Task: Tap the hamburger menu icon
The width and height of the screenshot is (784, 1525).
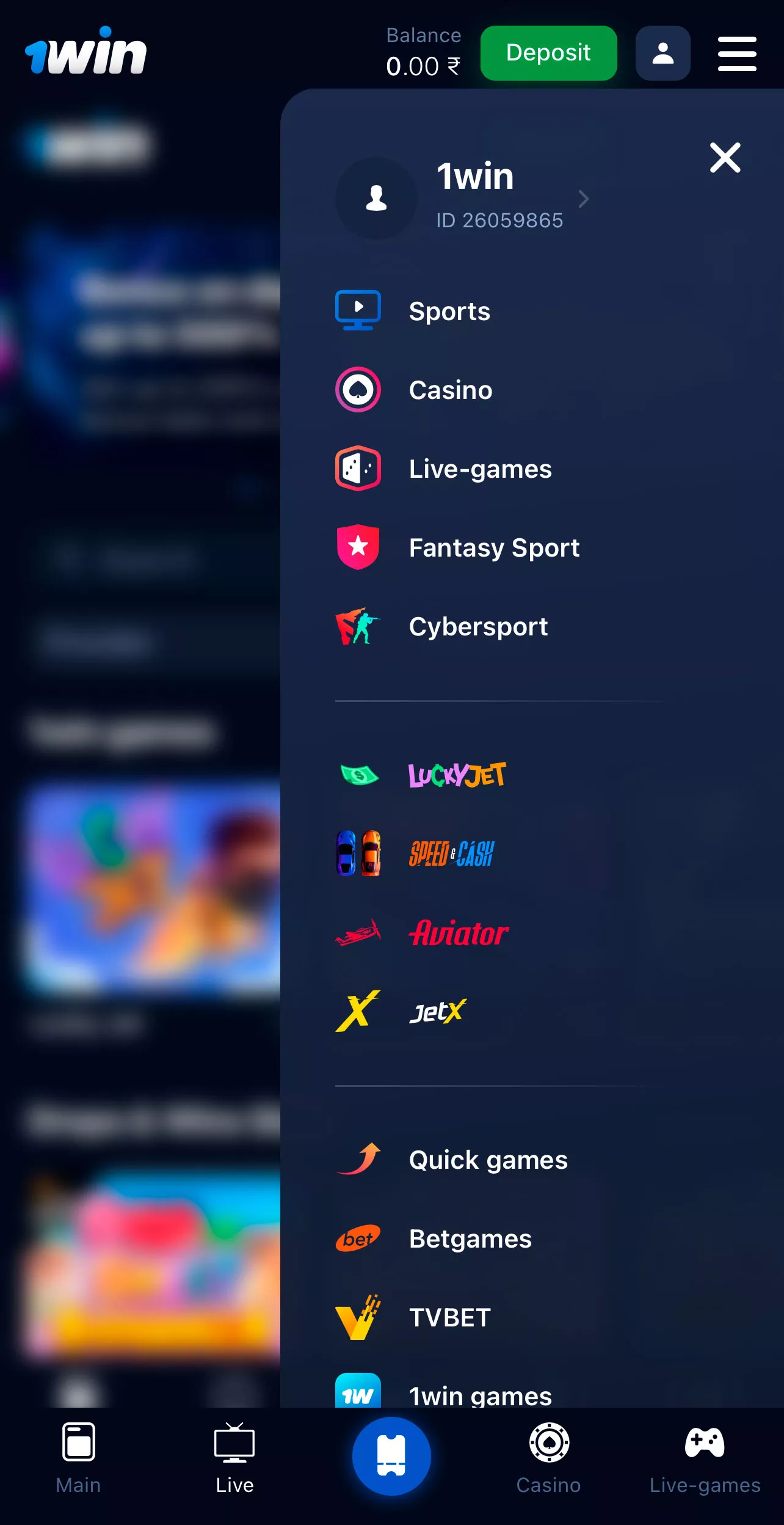Action: coord(737,53)
